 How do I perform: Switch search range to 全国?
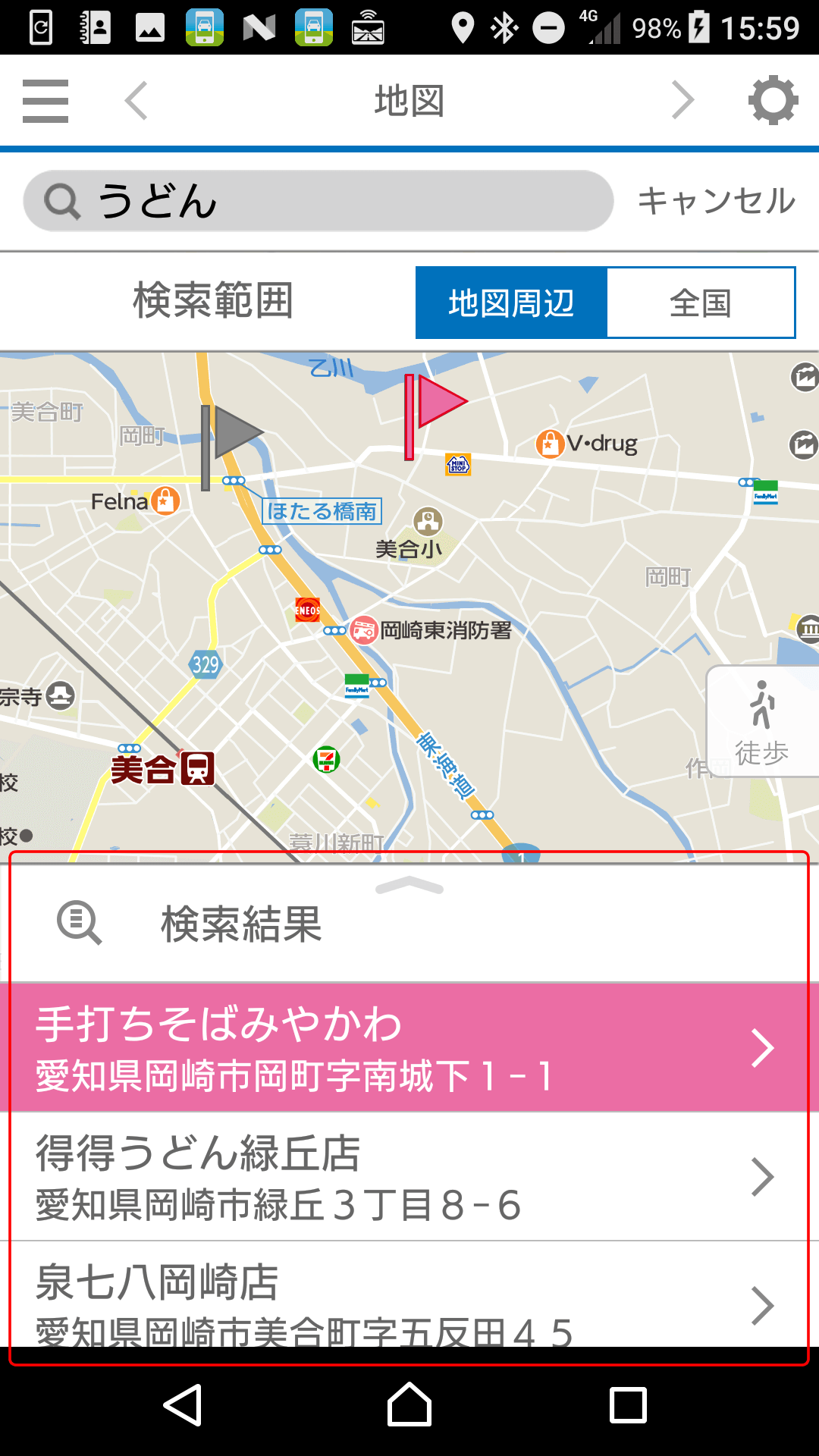tap(701, 303)
